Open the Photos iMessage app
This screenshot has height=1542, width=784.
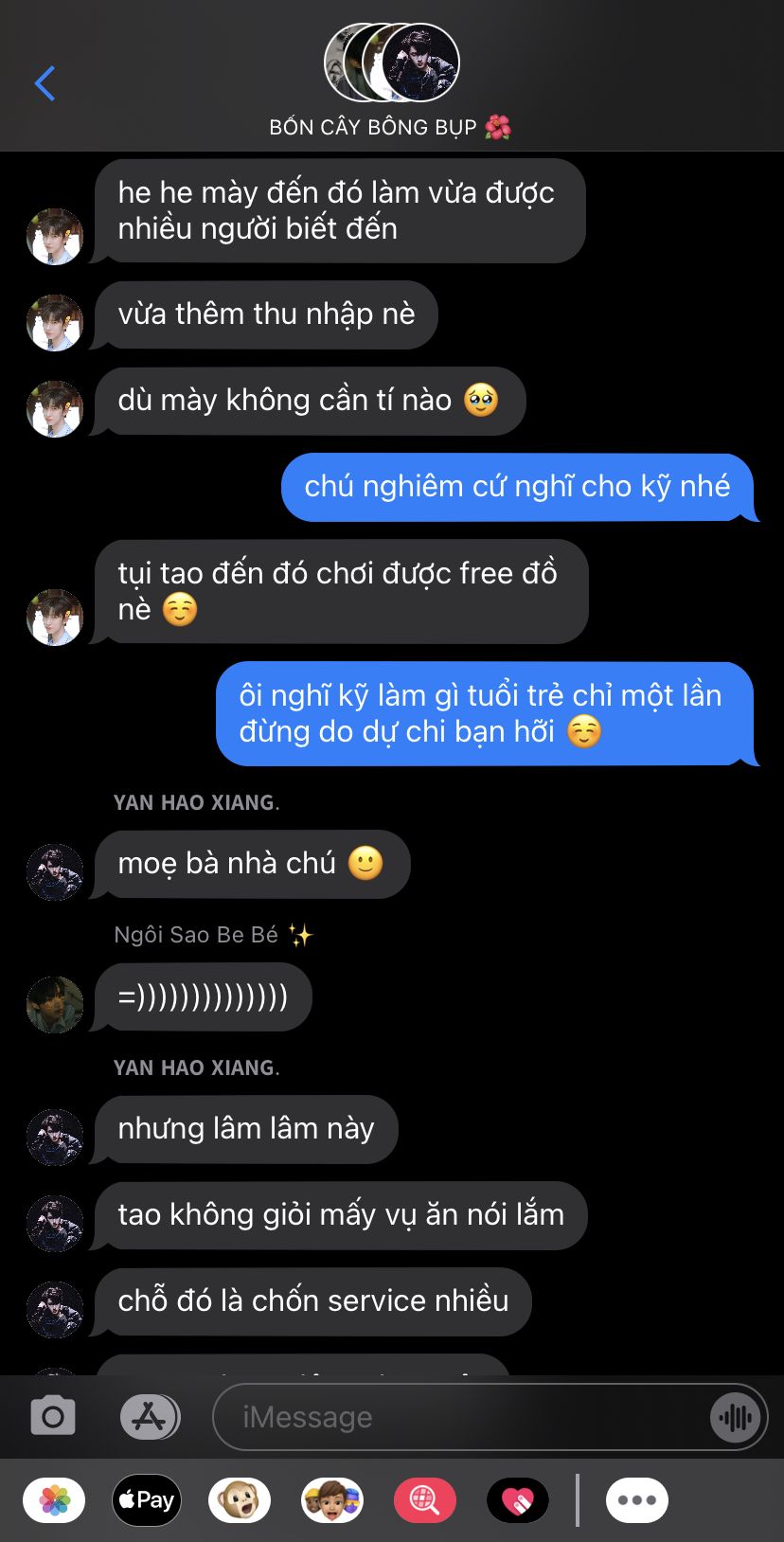[55, 1500]
